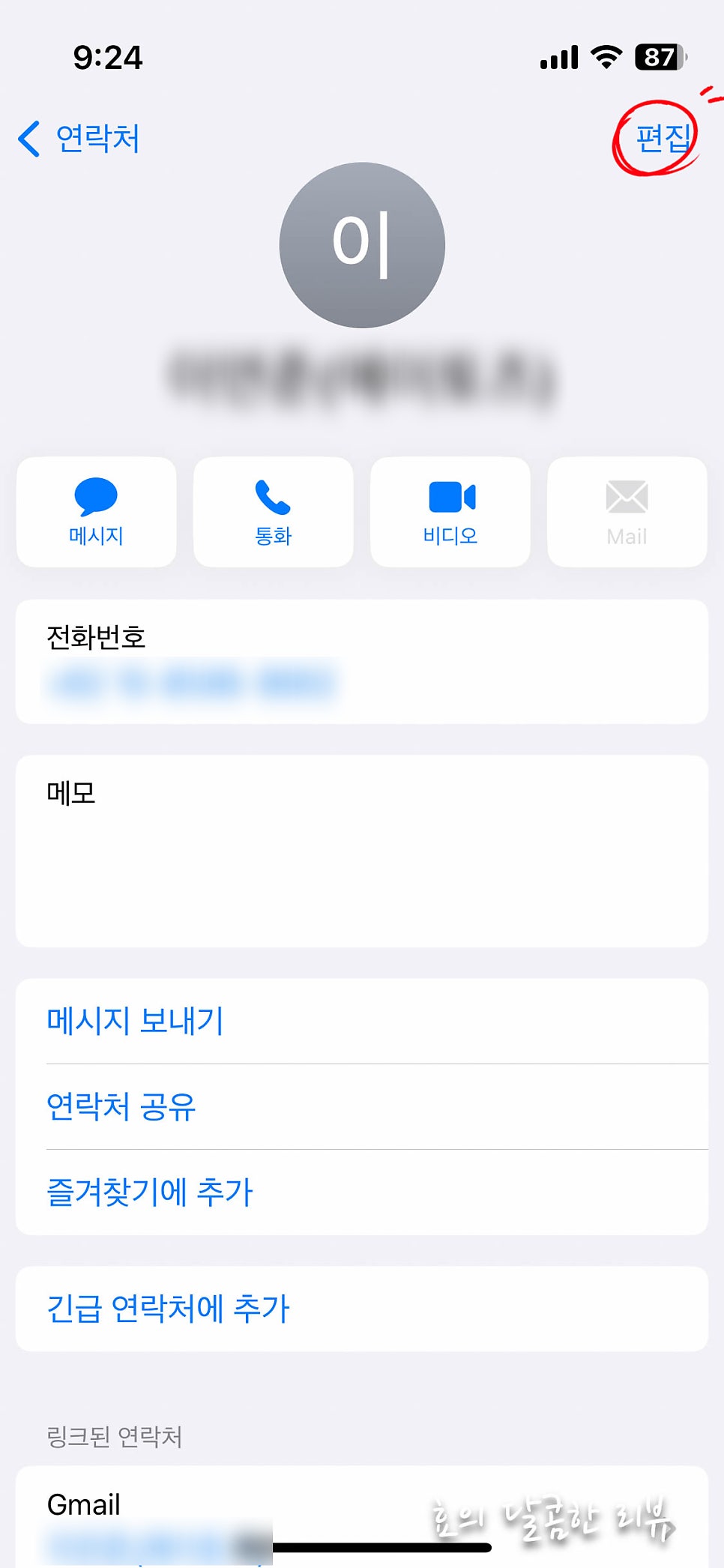724x1568 pixels.
Task: Select 메시지 보내기
Action: pos(362,1021)
